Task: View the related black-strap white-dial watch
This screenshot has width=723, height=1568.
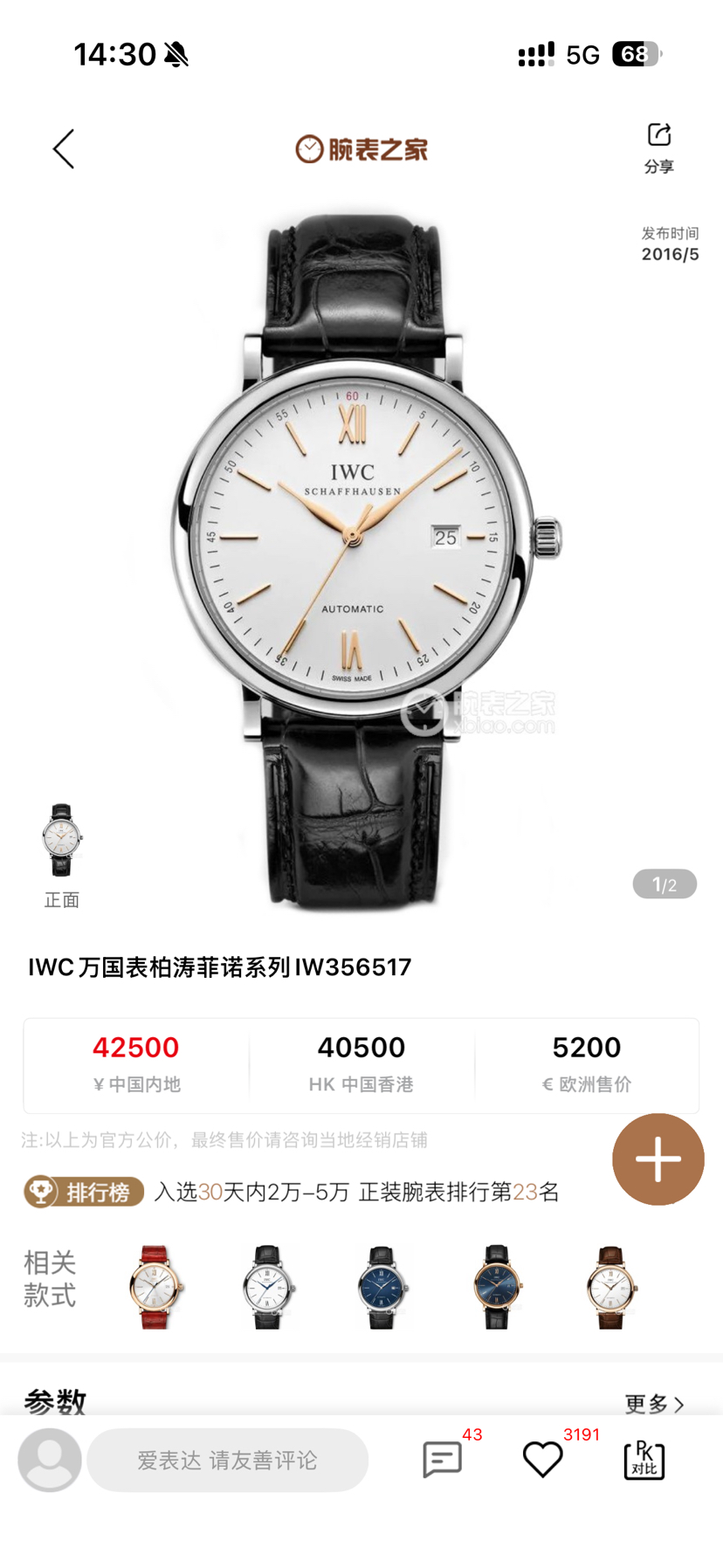Action: [268, 1287]
